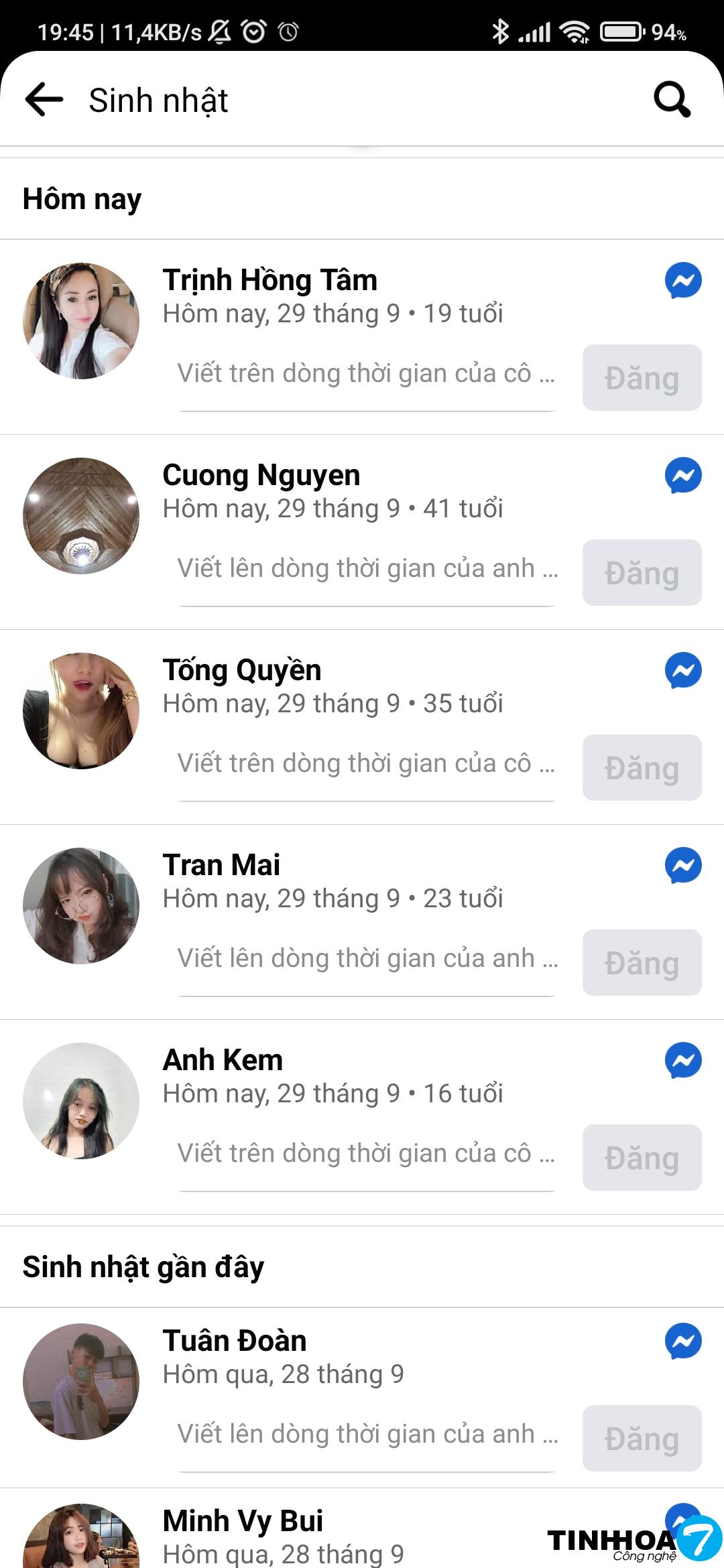The width and height of the screenshot is (724, 1568).
Task: Tap Đăng button for Anh Kem
Action: coord(642,1158)
